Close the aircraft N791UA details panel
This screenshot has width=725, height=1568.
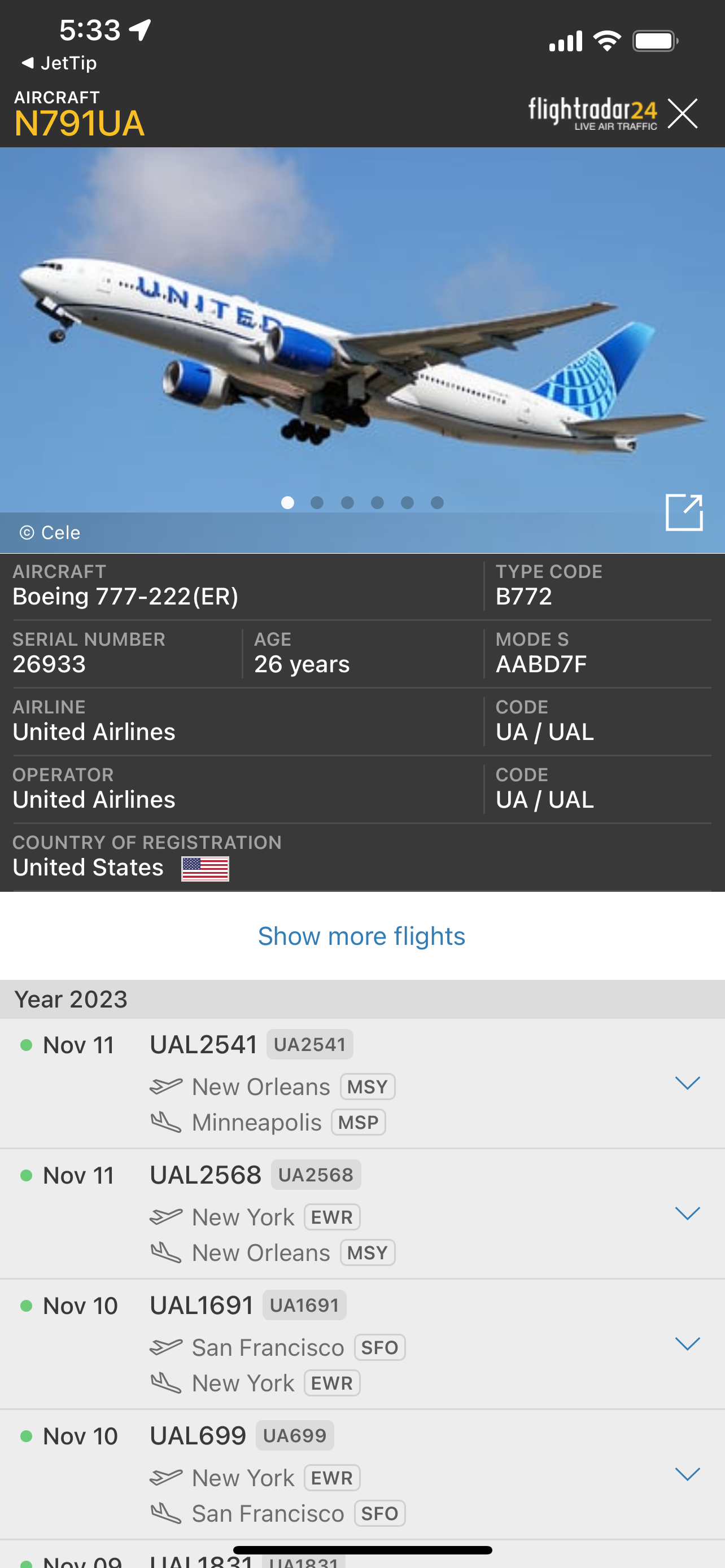(682, 114)
